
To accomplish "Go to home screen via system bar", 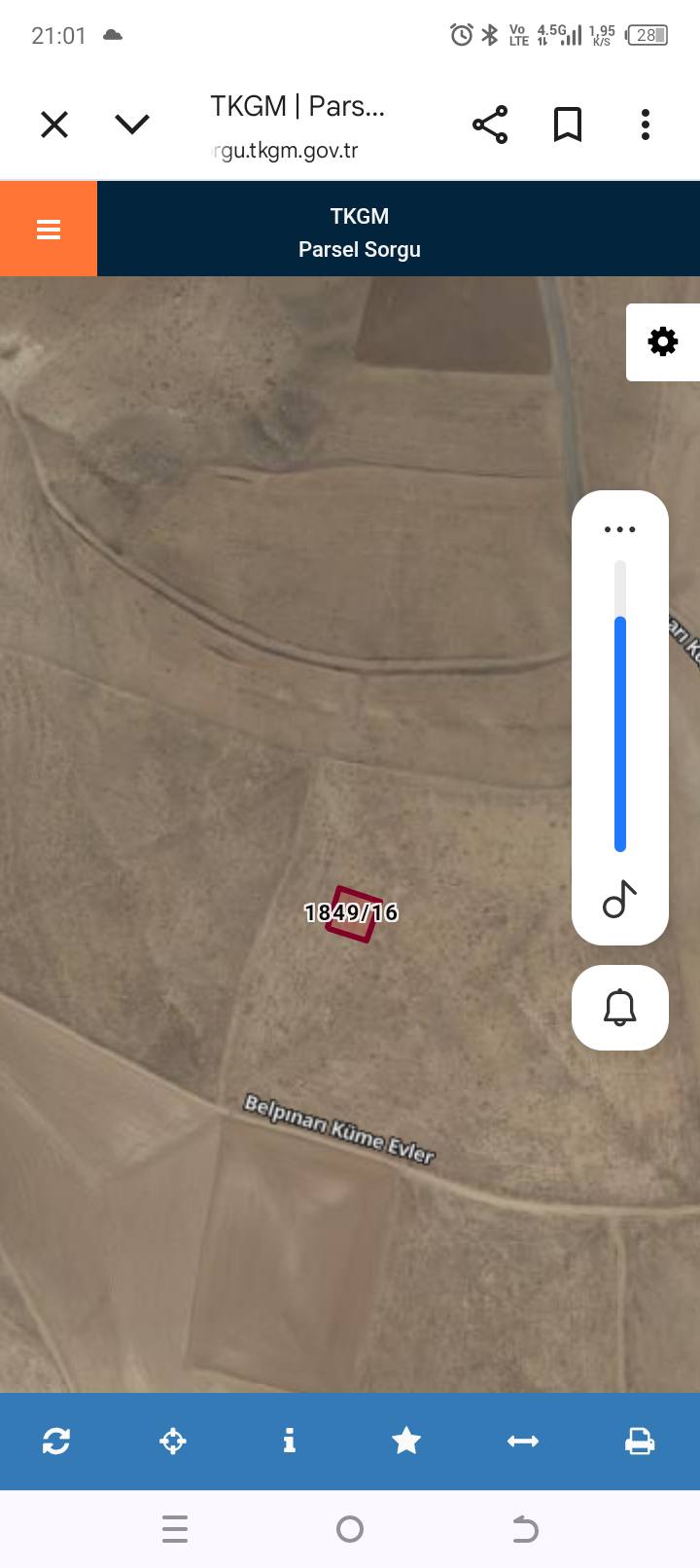I will click(x=350, y=1529).
